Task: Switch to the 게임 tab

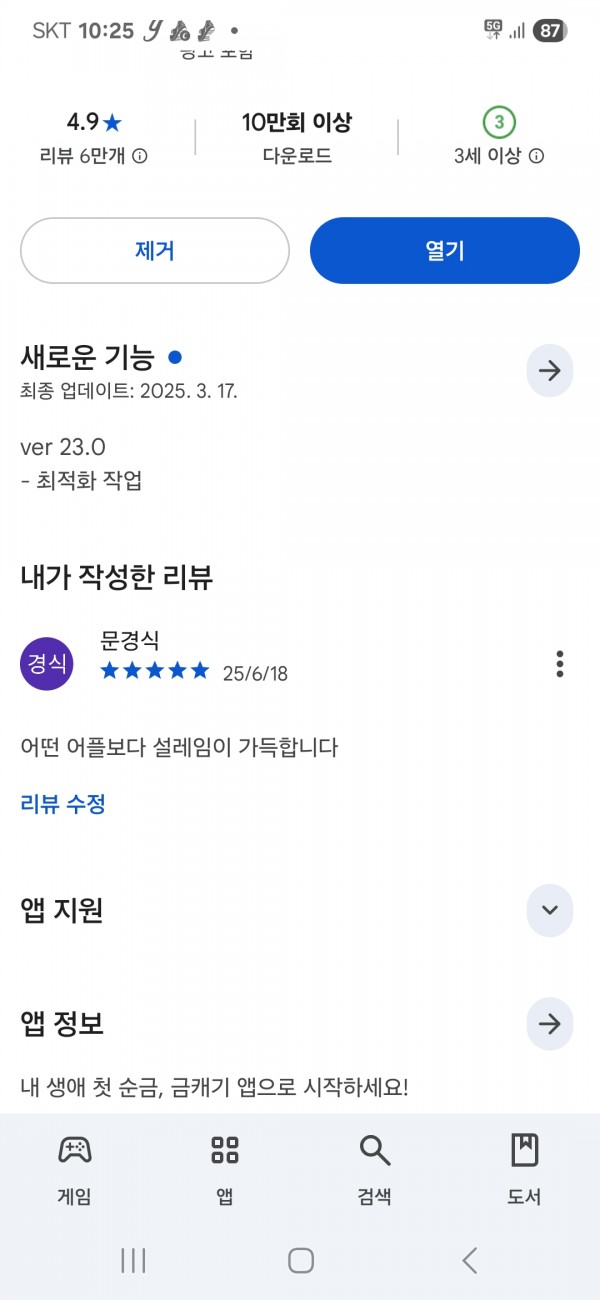Action: click(75, 1169)
